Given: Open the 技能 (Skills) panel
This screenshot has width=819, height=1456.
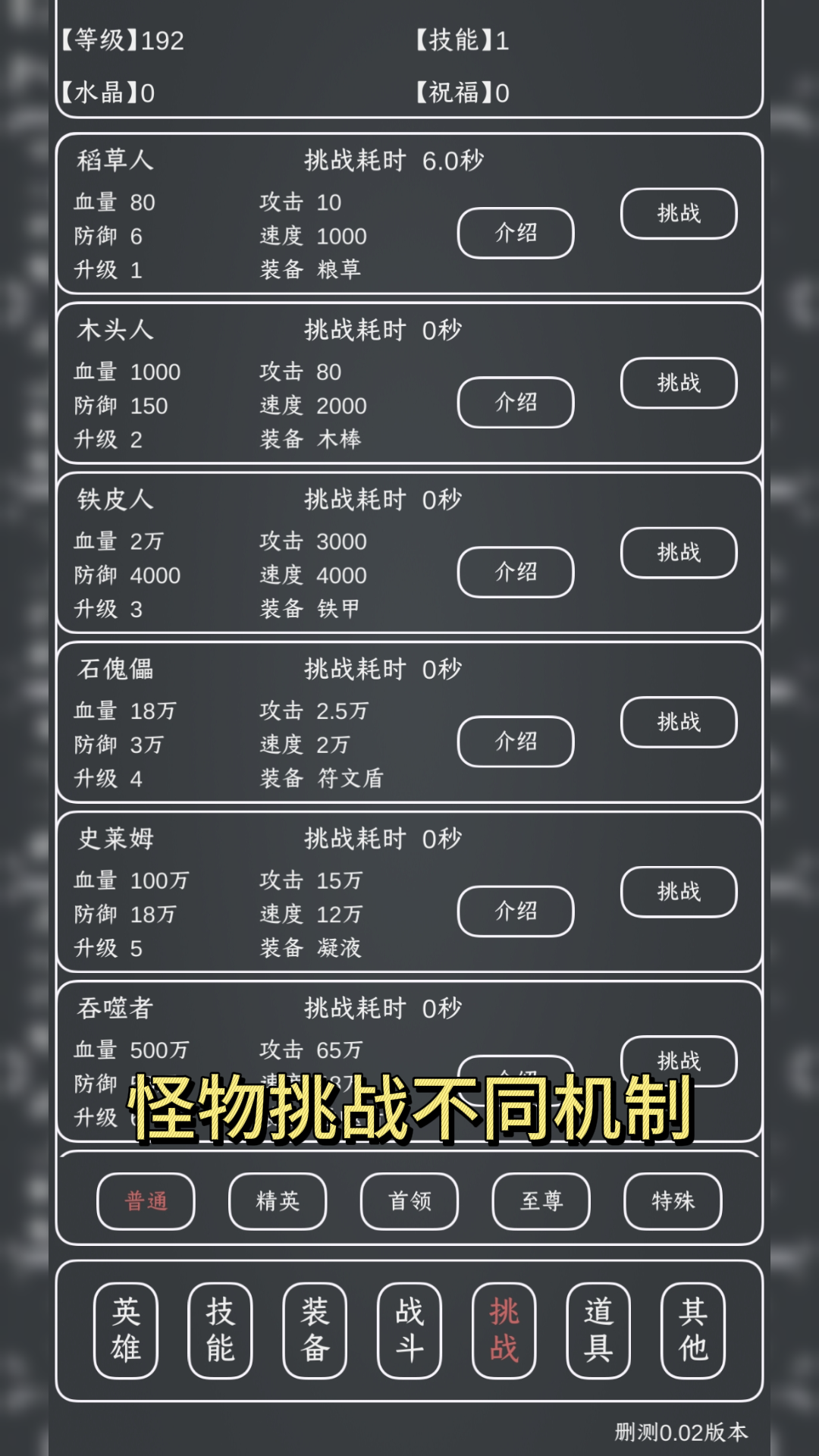Looking at the screenshot, I should 218,1331.
